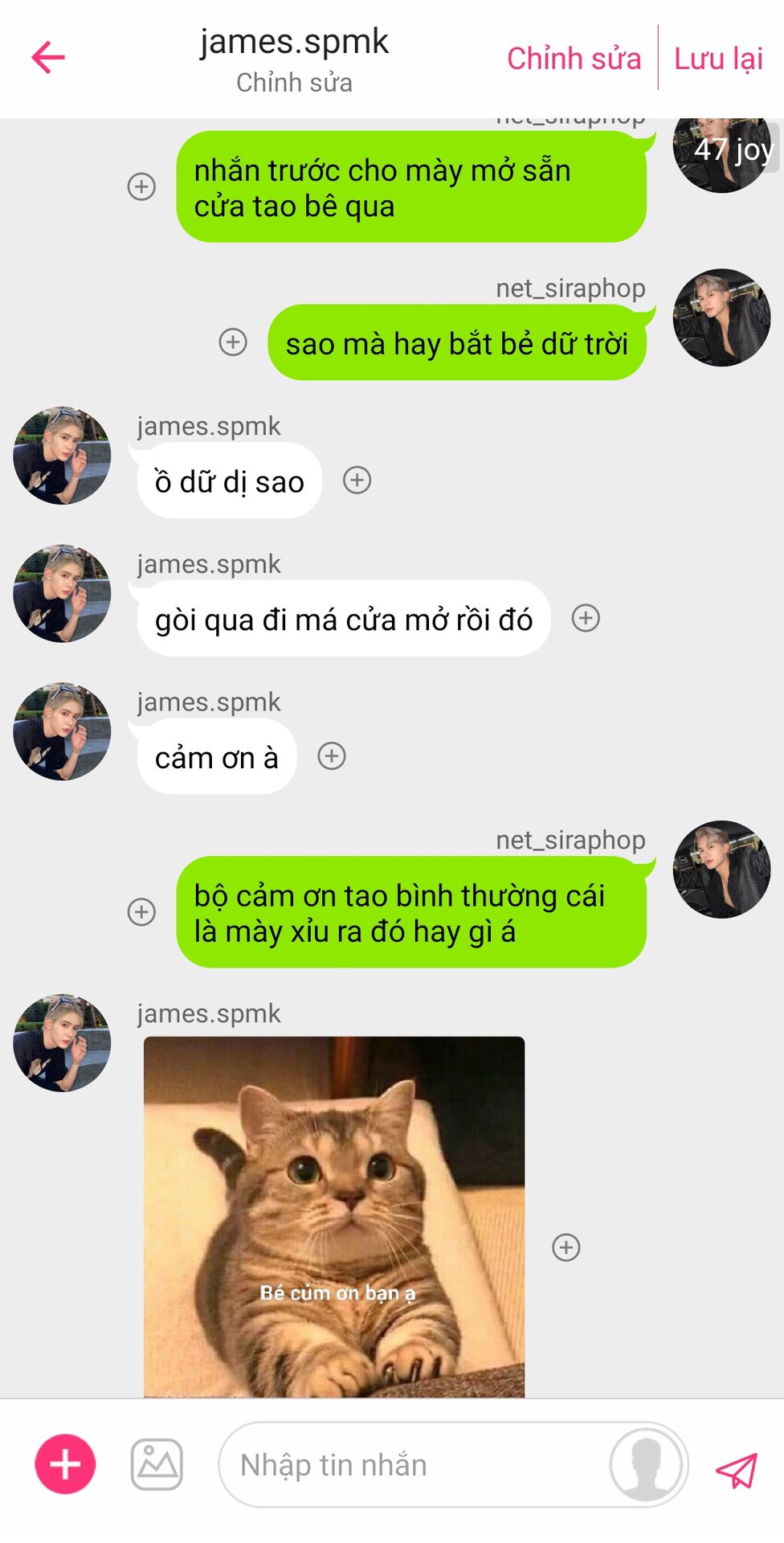Image resolution: width=784 pixels, height=1543 pixels.
Task: Tap plus icon beside "nhắn trước cho mày" message
Action: 142,186
